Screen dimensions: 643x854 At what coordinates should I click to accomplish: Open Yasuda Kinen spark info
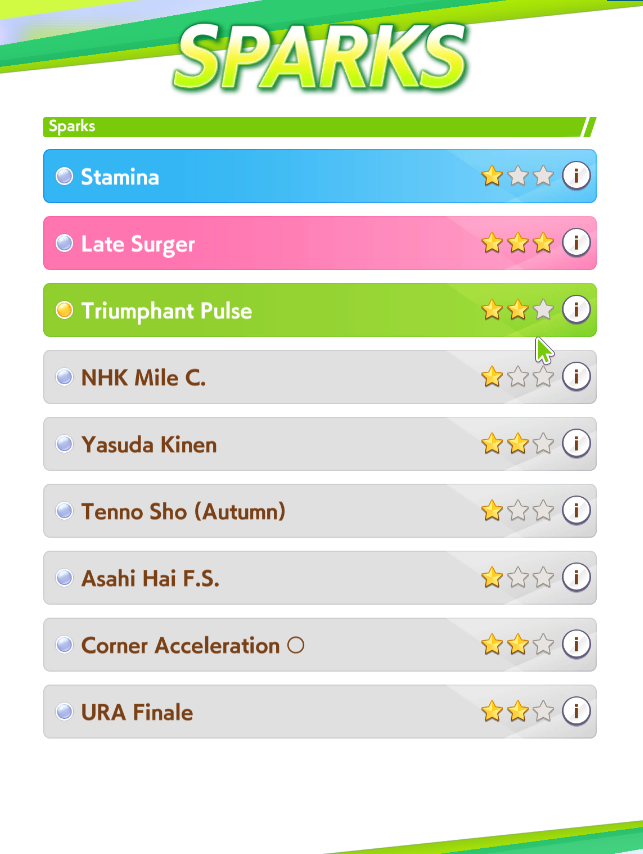[576, 444]
